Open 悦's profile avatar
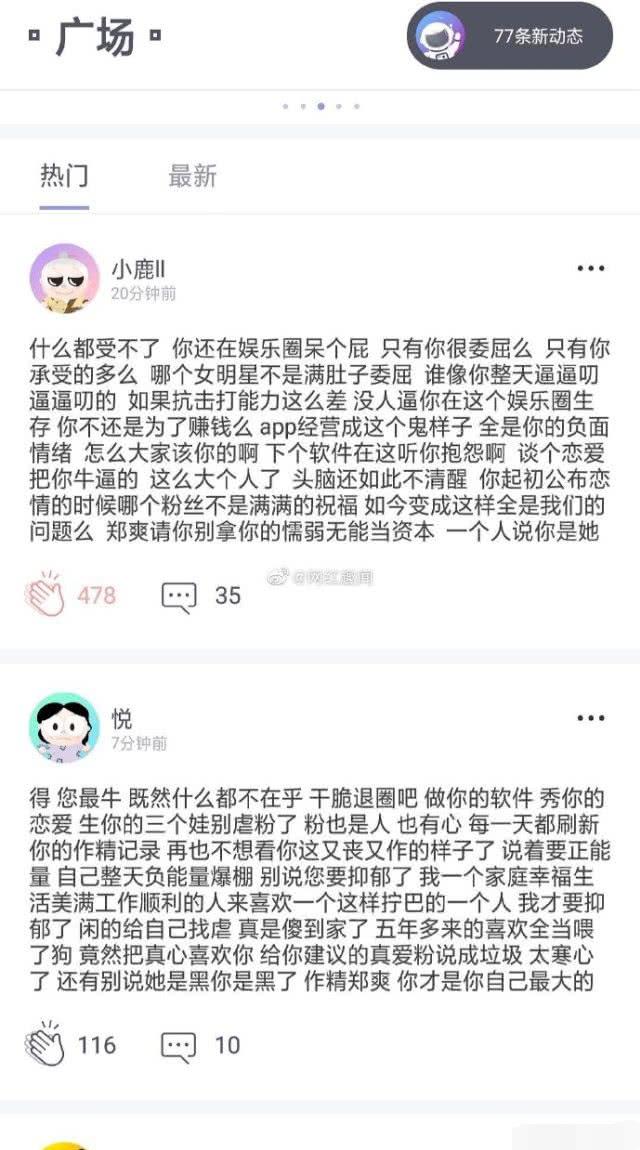640x1150 pixels. 64,727
